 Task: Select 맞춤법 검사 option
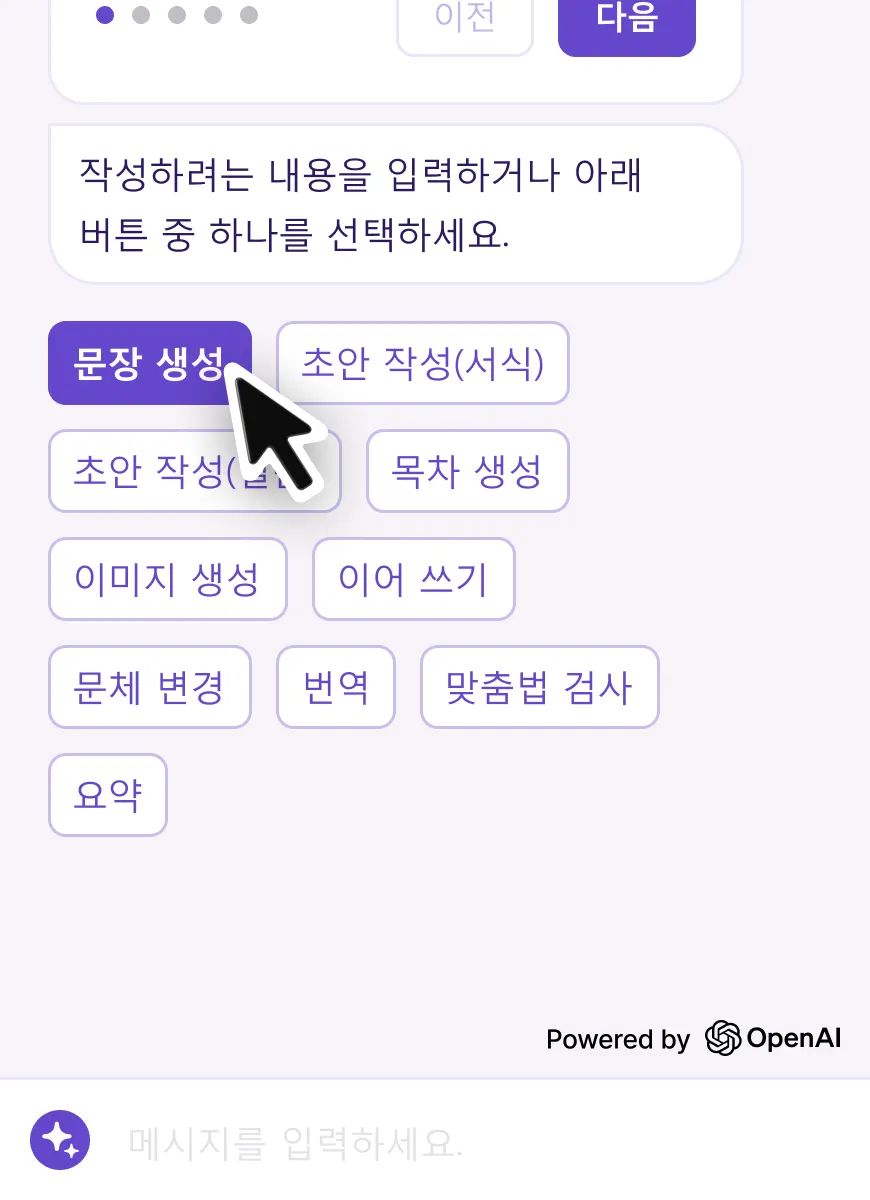point(539,687)
